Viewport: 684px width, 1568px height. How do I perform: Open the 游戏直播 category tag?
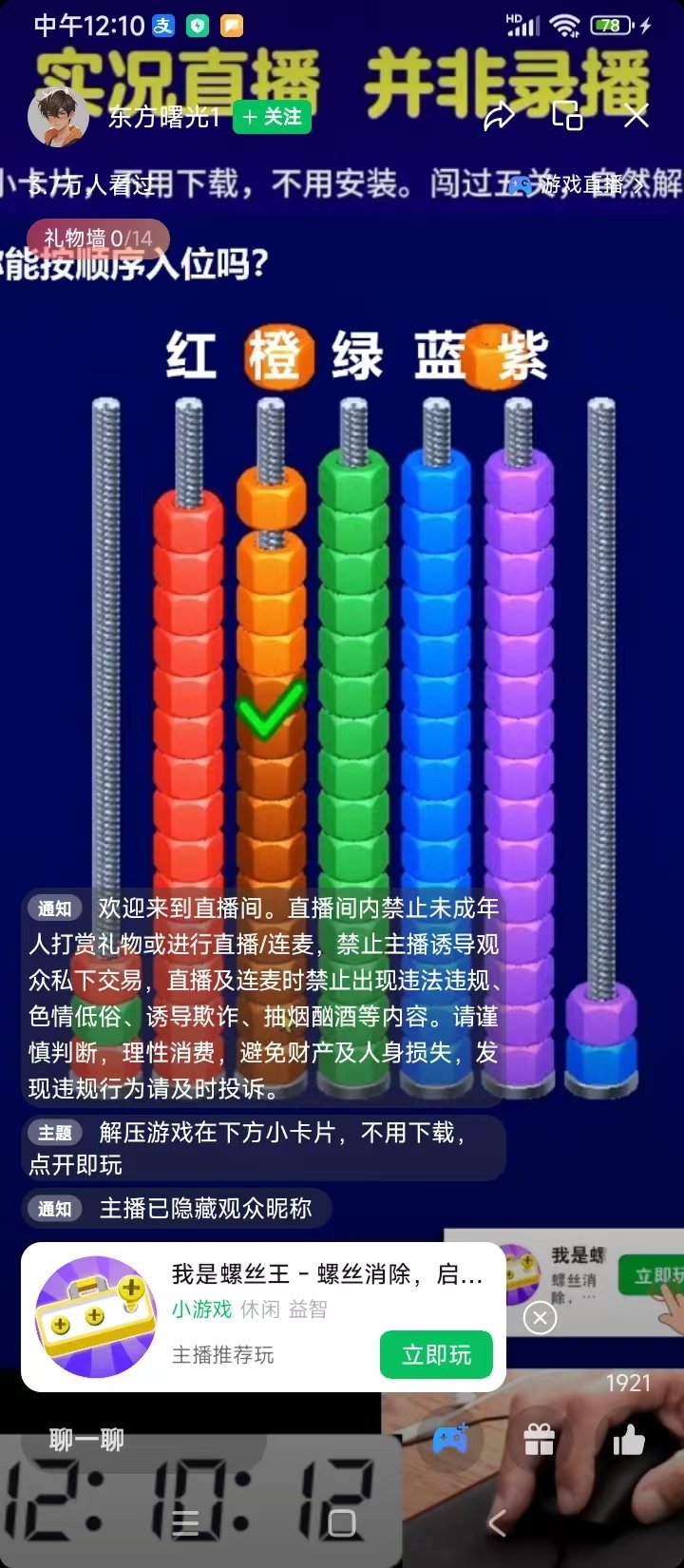[578, 184]
